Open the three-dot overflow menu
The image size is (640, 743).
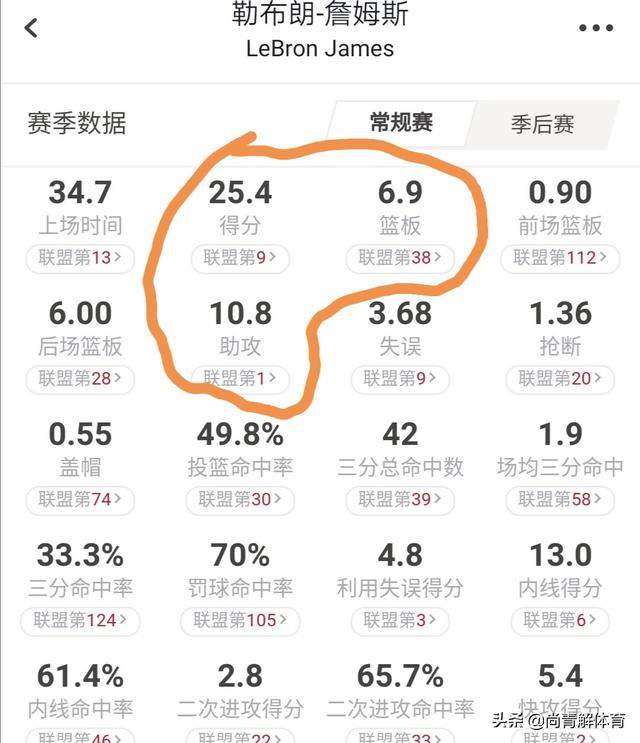coord(596,28)
